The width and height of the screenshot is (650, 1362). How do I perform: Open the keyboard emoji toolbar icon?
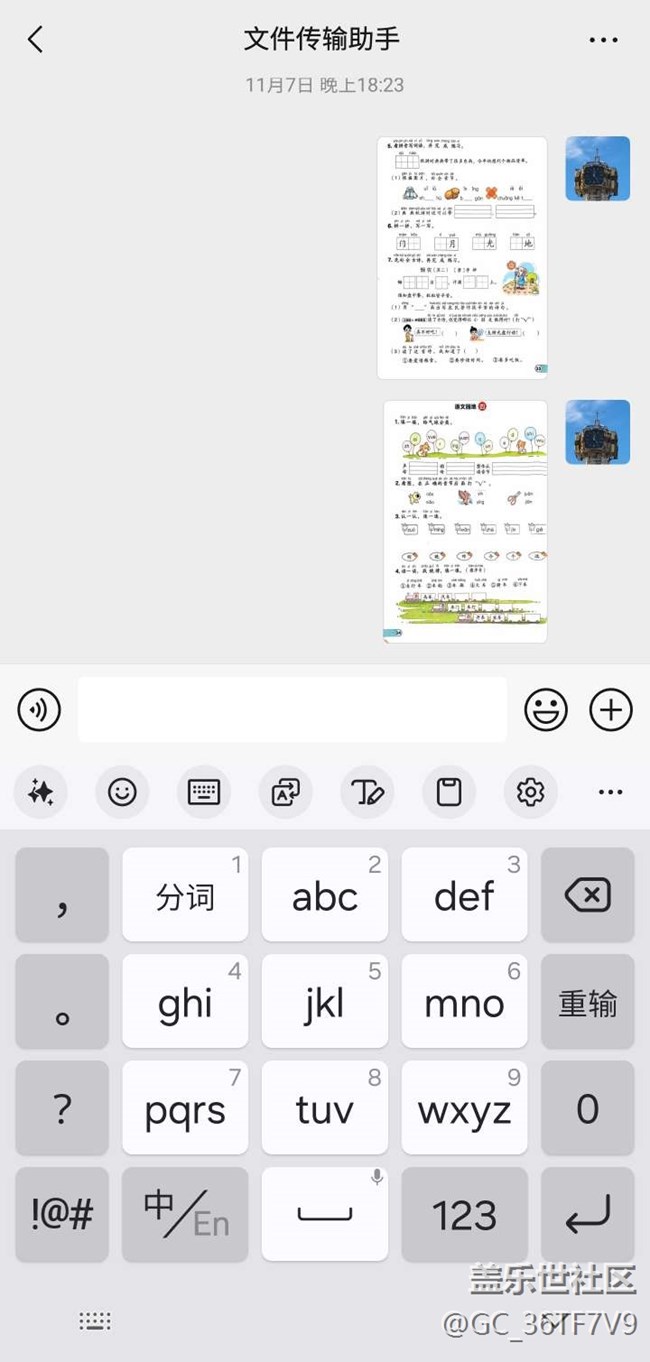(122, 793)
